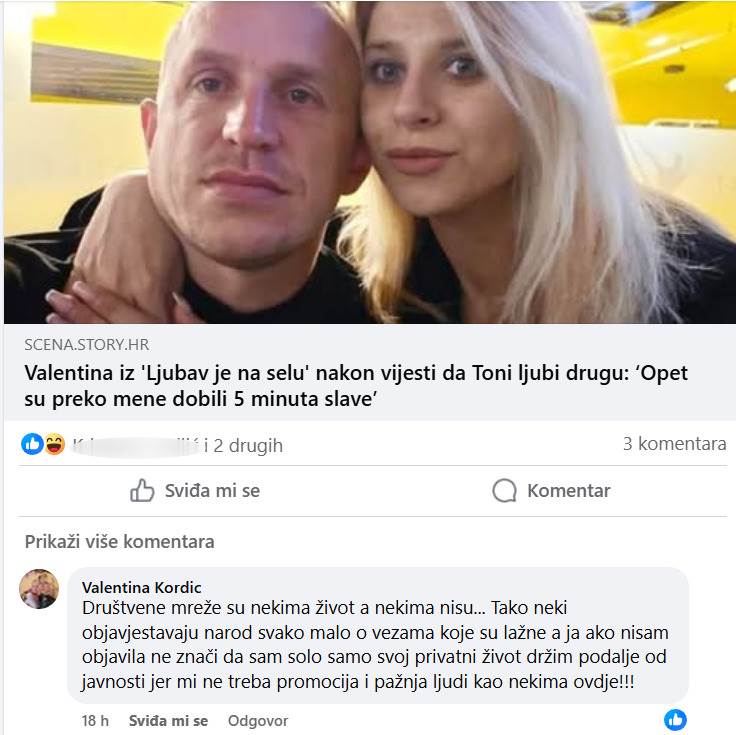This screenshot has width=736, height=735.
Task: Reply to Valentina Kordic's comment with Odgovor
Action: click(x=258, y=720)
